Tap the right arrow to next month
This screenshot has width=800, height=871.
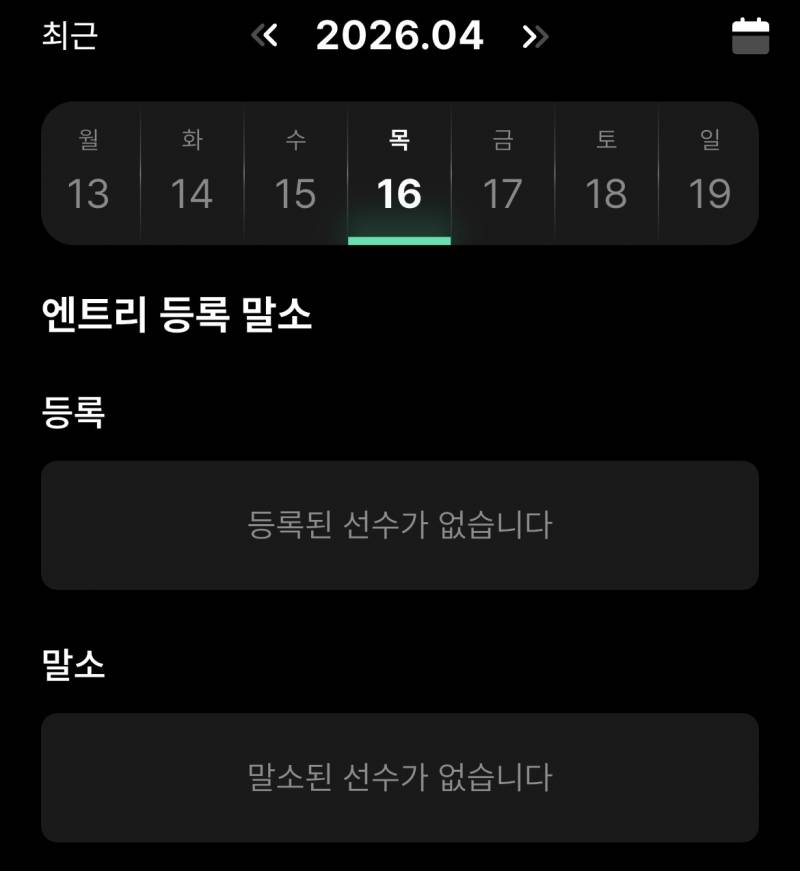(x=536, y=36)
